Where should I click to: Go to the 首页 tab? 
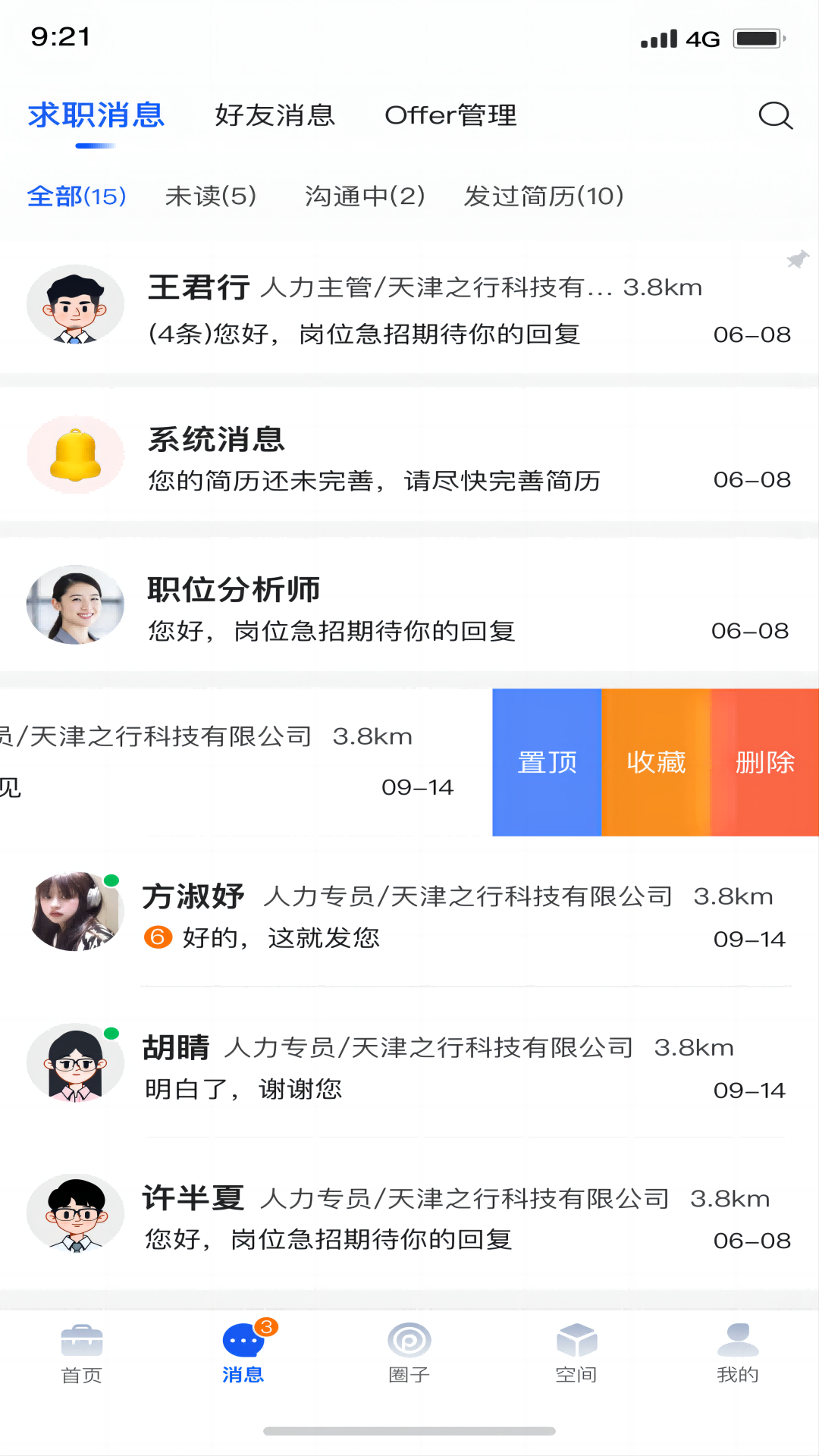coord(82,1354)
